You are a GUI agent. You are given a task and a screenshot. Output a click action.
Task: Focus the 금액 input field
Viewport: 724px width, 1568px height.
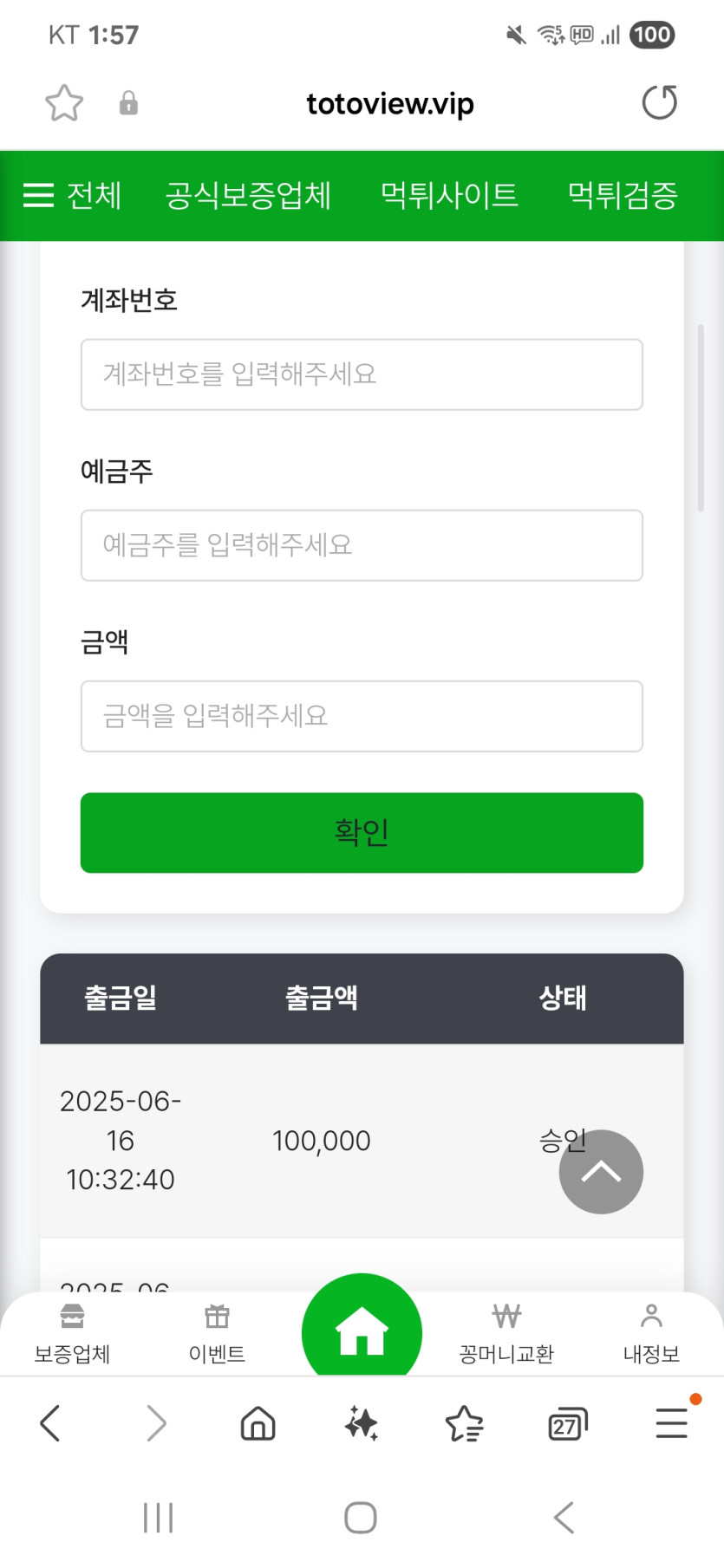click(362, 716)
